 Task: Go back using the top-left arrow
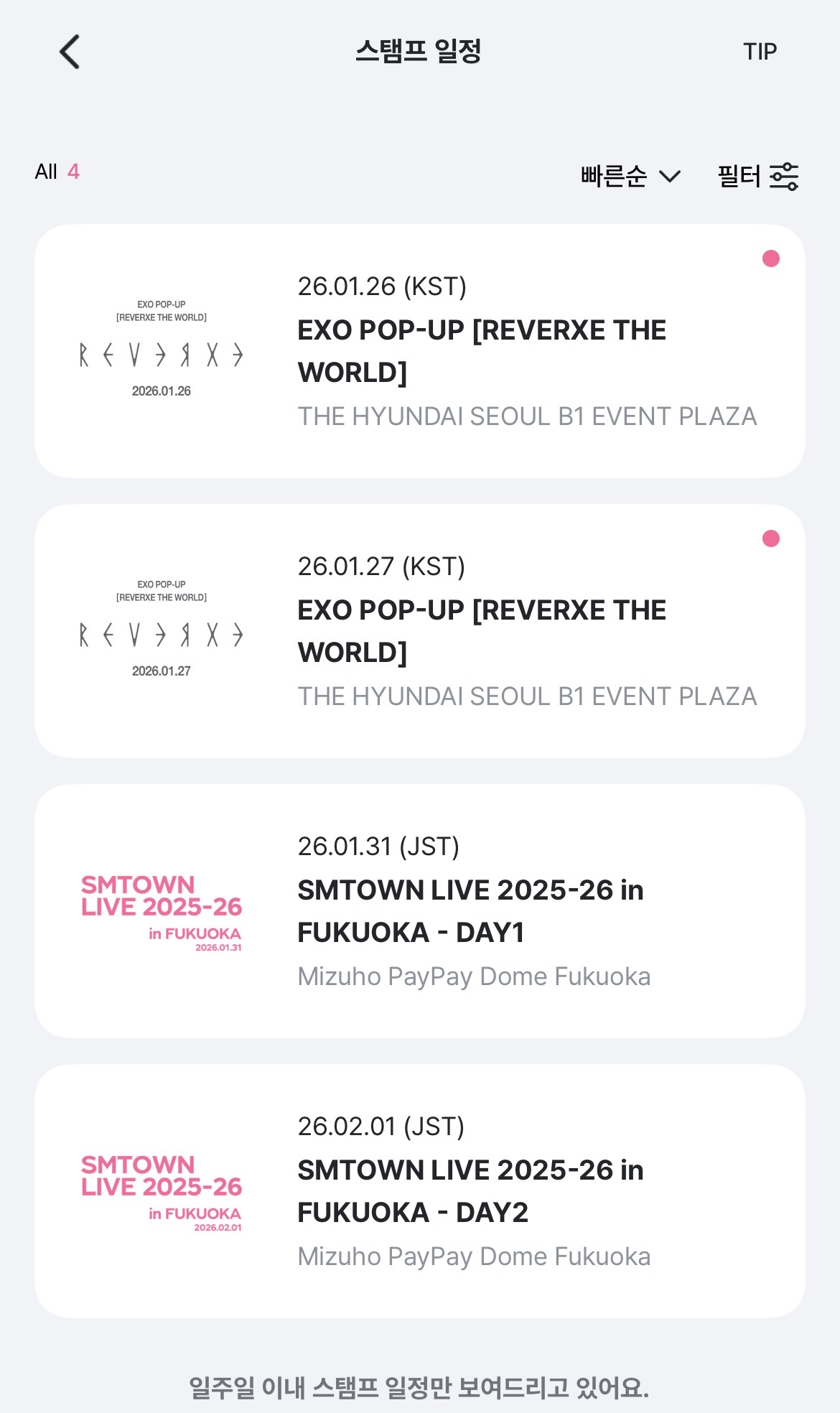coord(70,52)
